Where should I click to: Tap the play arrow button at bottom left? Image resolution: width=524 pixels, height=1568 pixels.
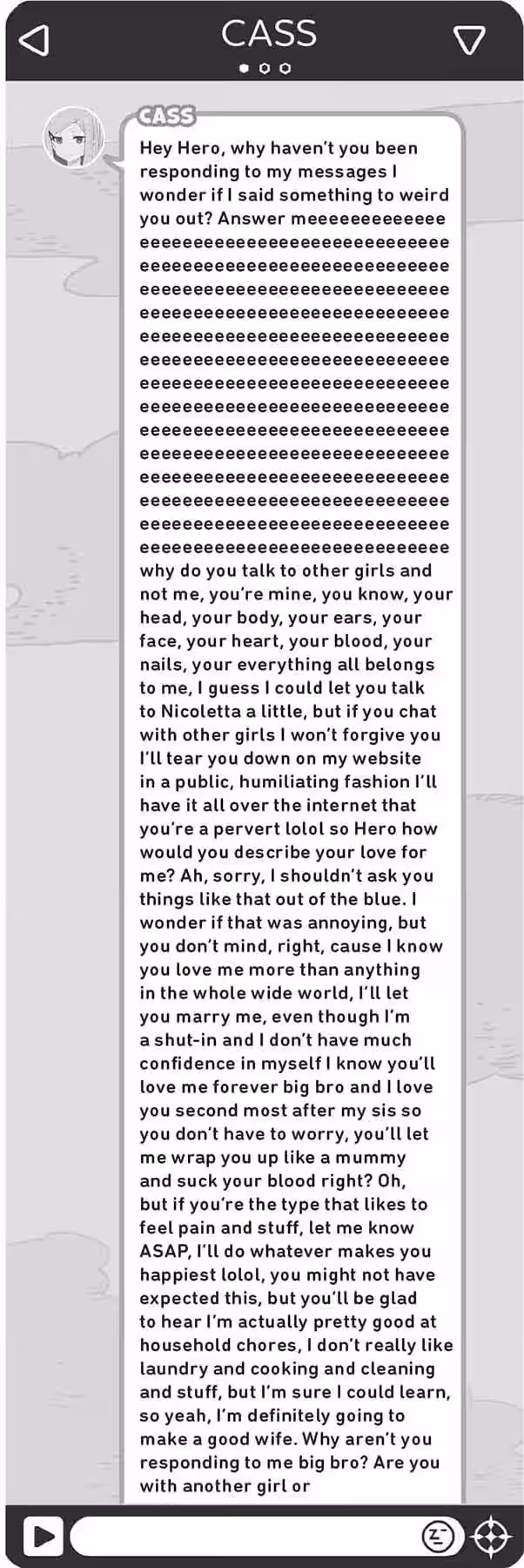[43, 1536]
